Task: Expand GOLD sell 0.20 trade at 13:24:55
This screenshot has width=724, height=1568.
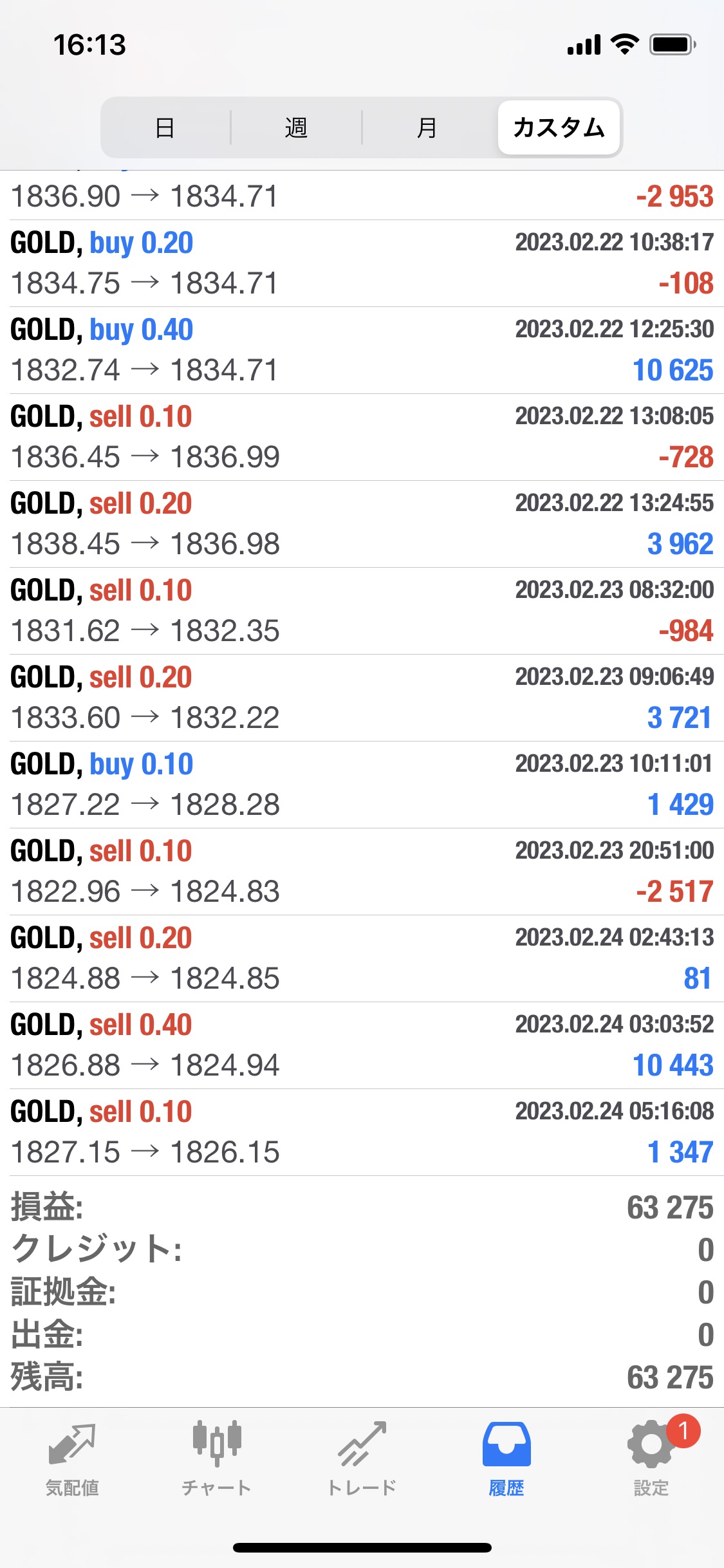Action: [362, 524]
